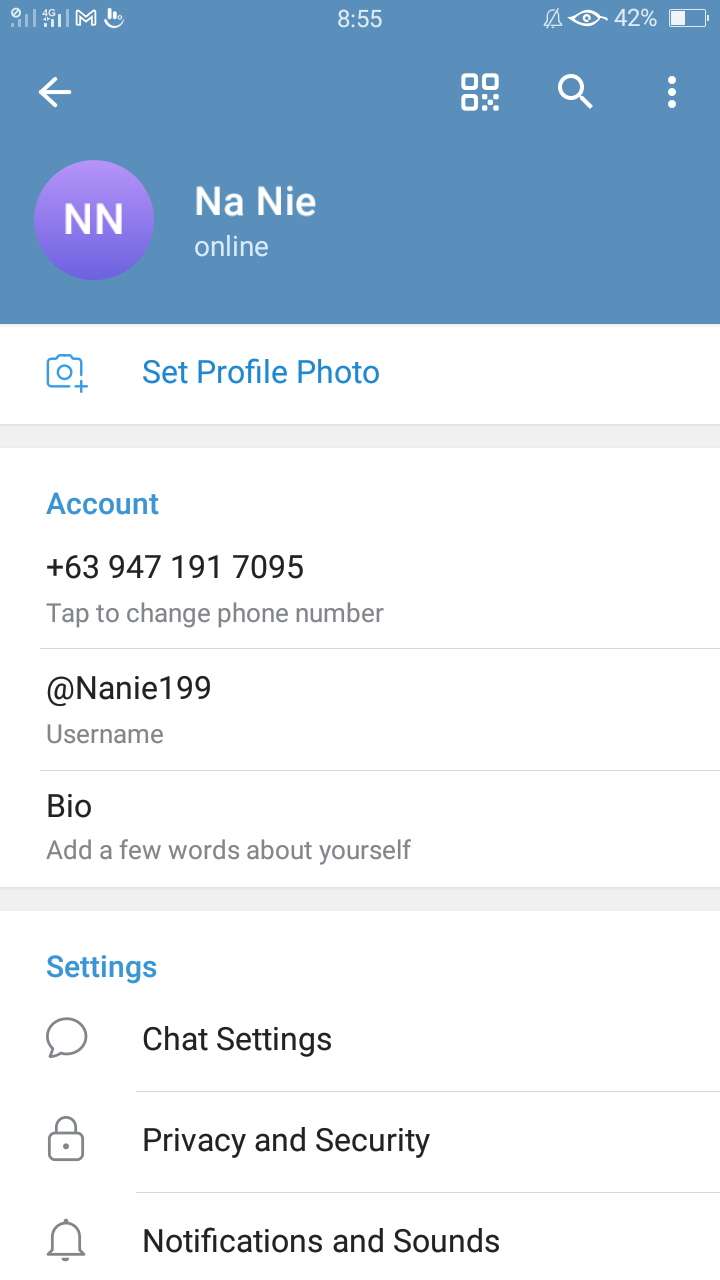The image size is (720, 1280).
Task: Open Notifications and Sounds
Action: click(x=360, y=1240)
